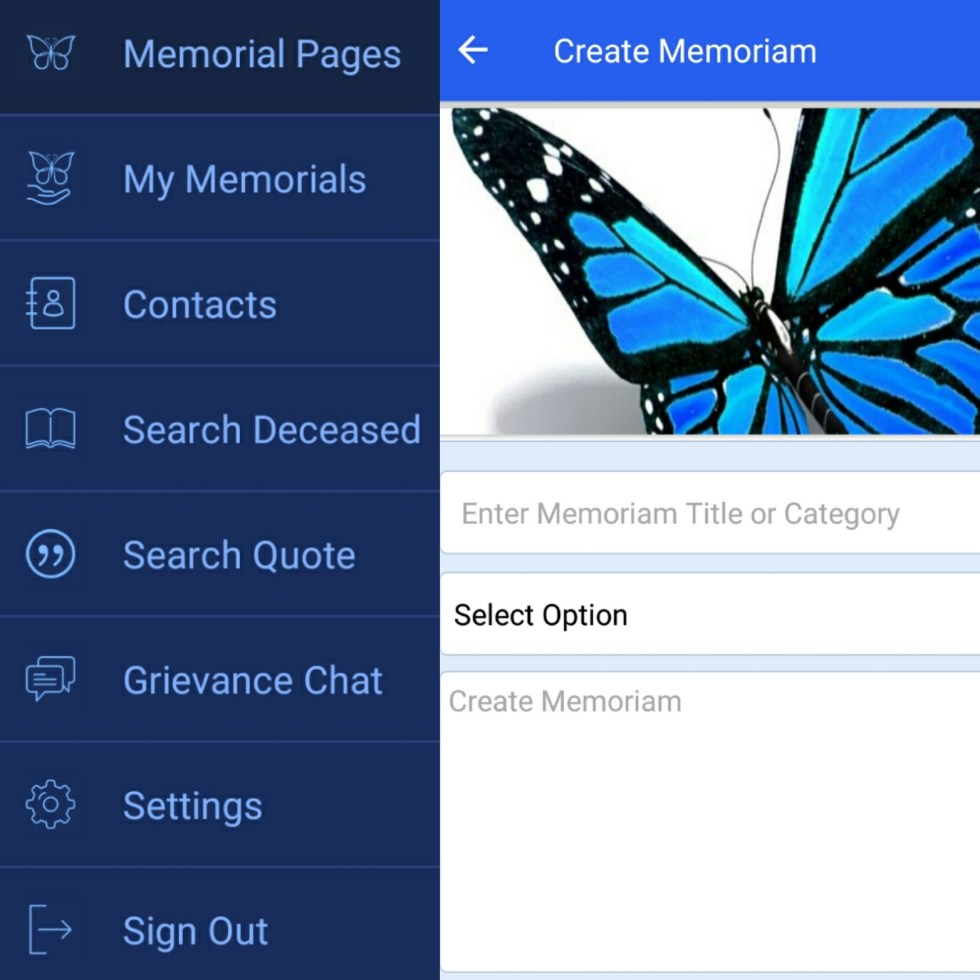Open Settings from the drawer
Viewport: 980px width, 980px height.
tap(192, 806)
